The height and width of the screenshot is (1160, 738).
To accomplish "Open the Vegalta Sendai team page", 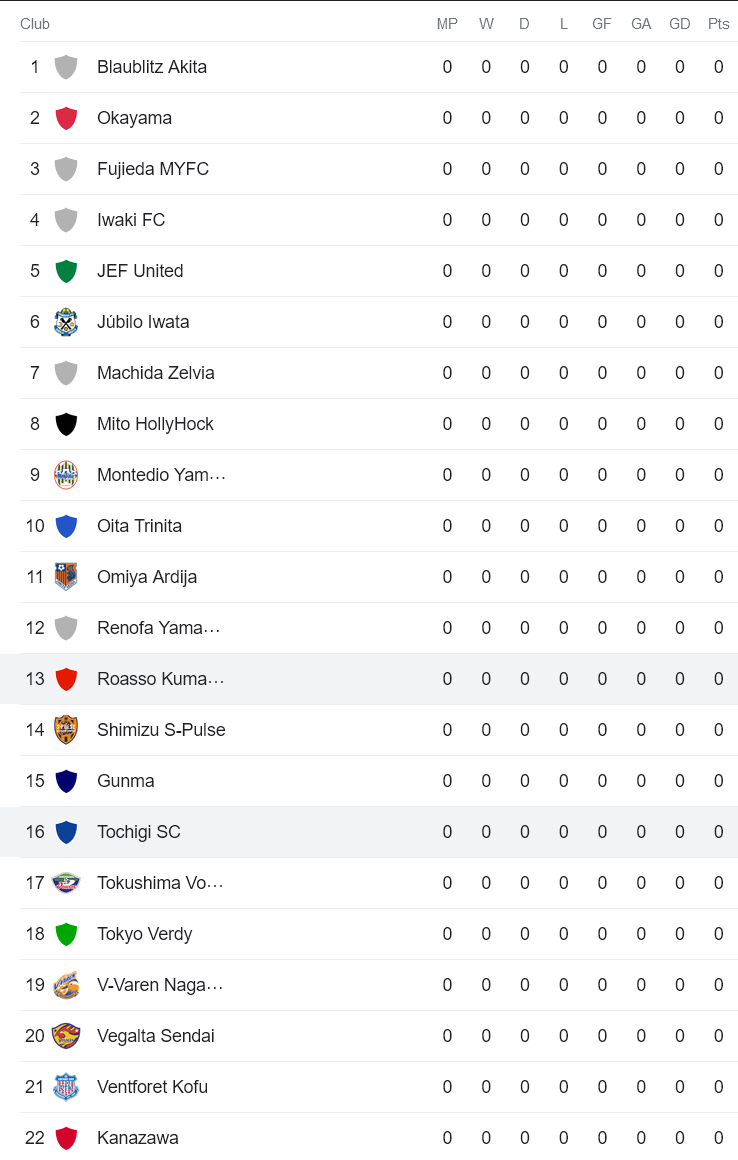I will pos(155,1036).
